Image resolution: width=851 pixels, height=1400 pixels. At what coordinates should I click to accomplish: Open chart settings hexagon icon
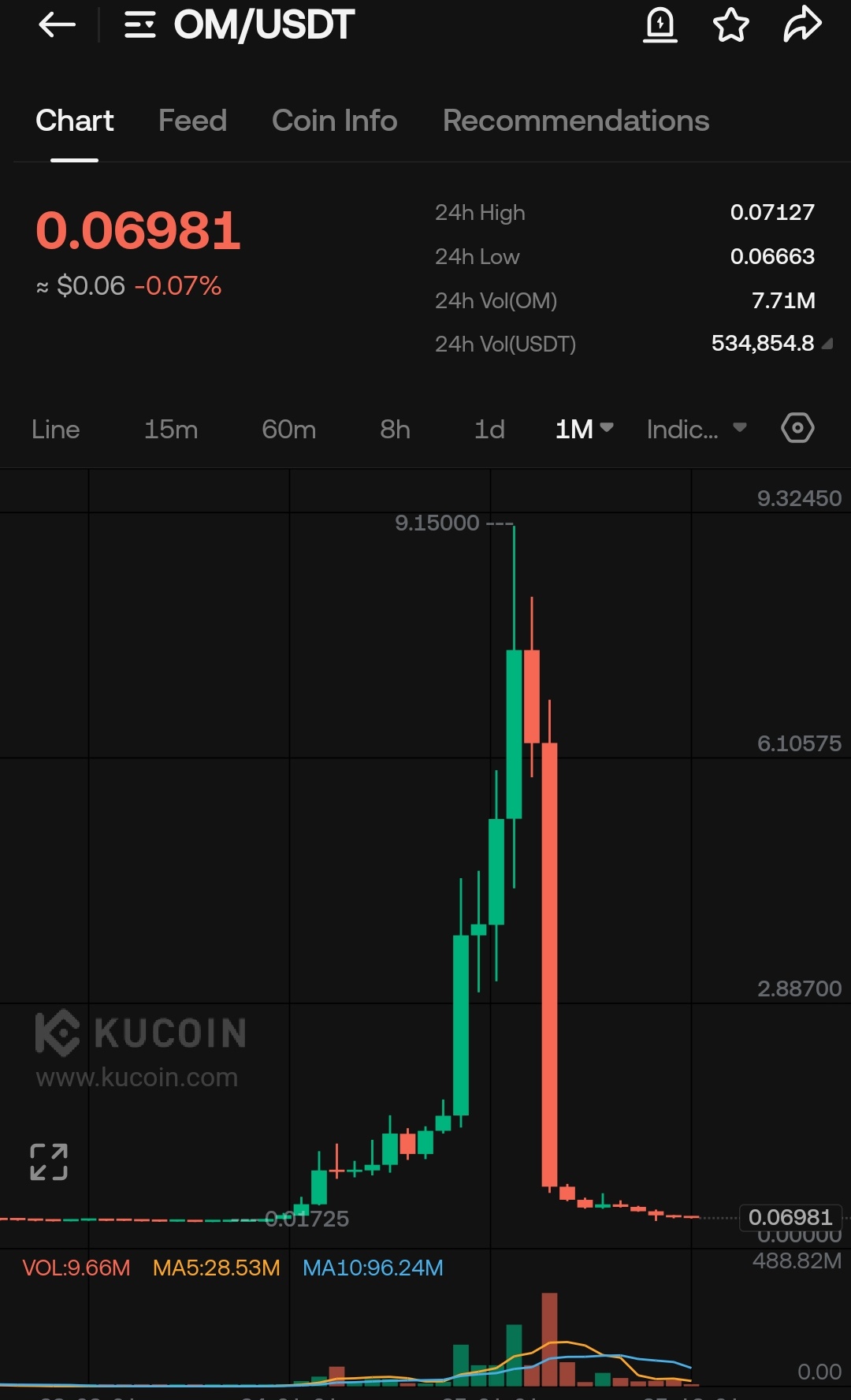coord(797,428)
